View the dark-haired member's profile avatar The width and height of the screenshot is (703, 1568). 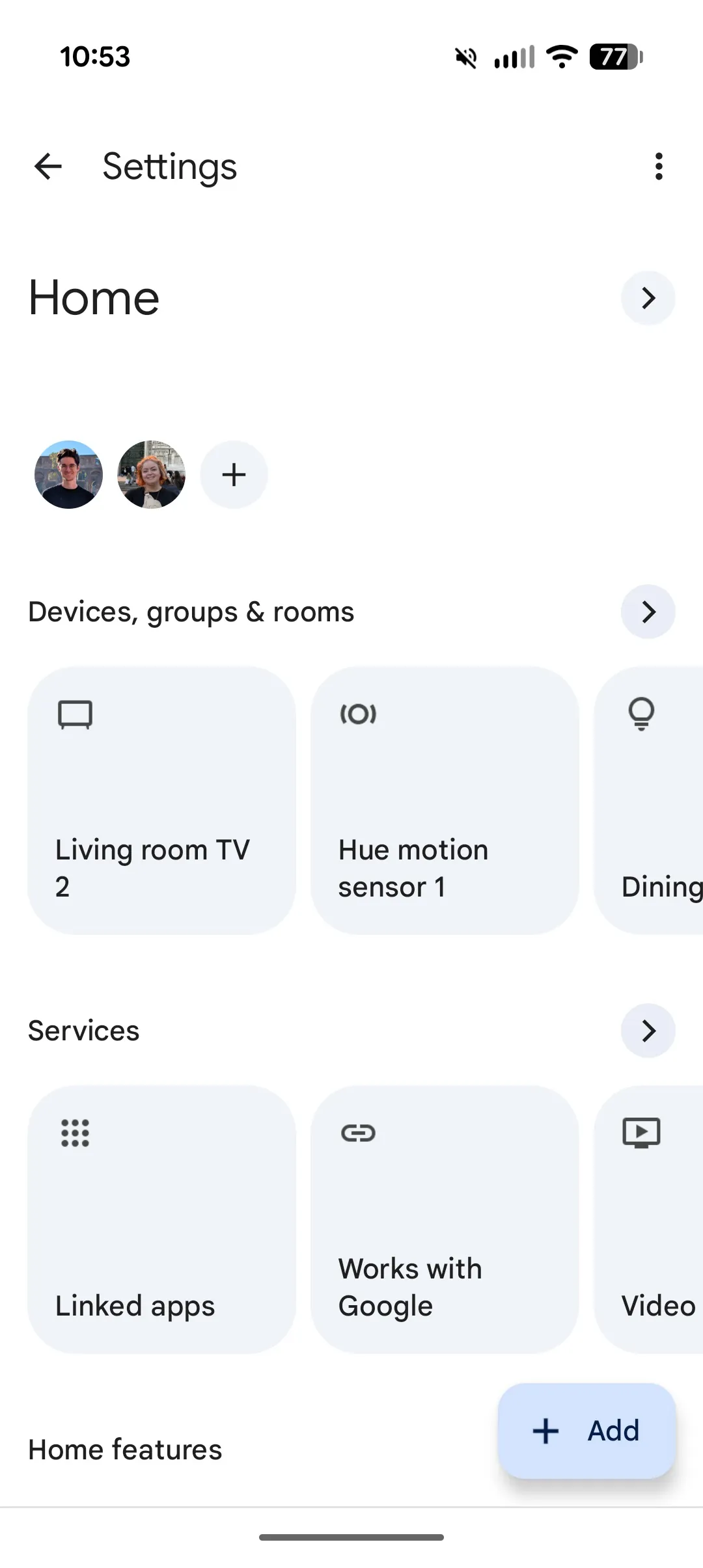68,474
